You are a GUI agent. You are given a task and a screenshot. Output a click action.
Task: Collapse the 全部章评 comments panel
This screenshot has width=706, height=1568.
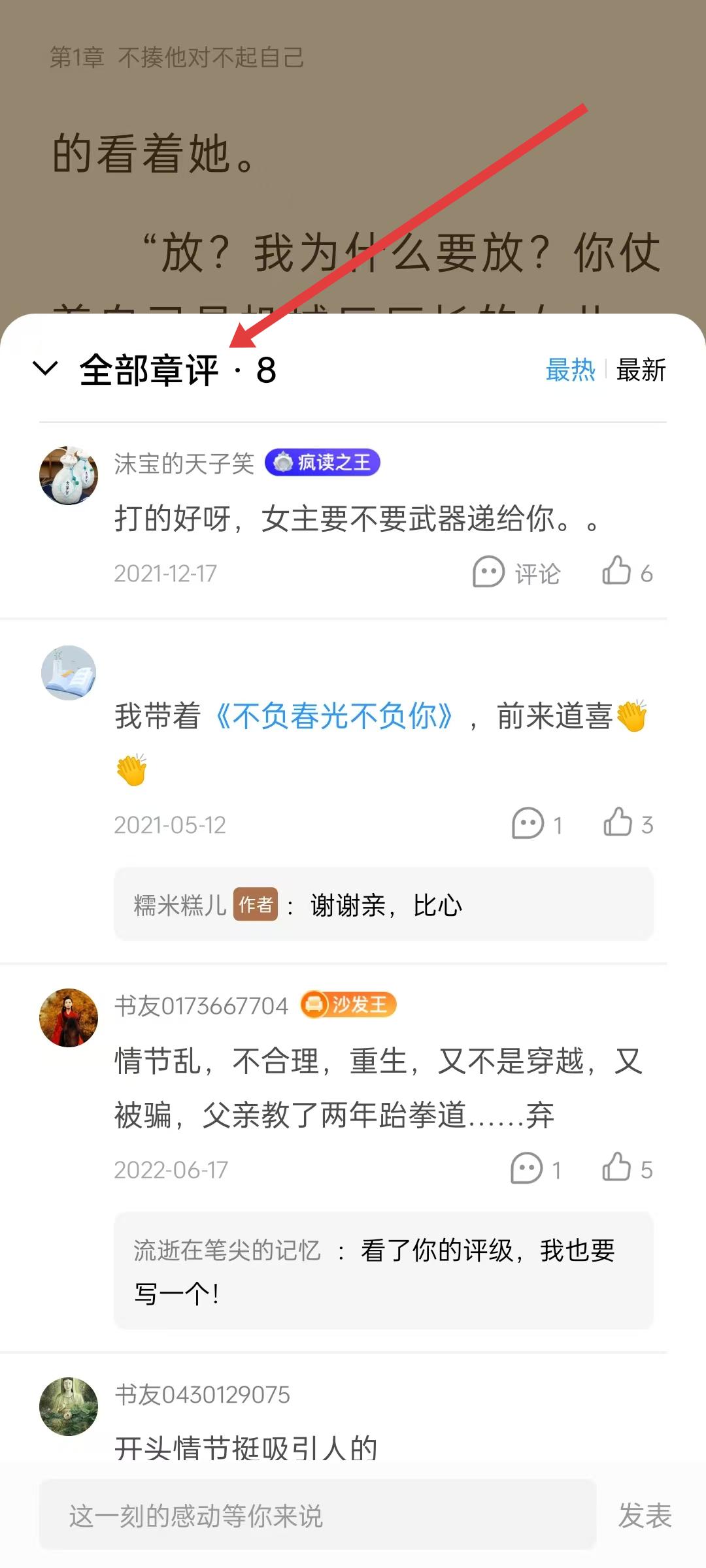[x=45, y=369]
